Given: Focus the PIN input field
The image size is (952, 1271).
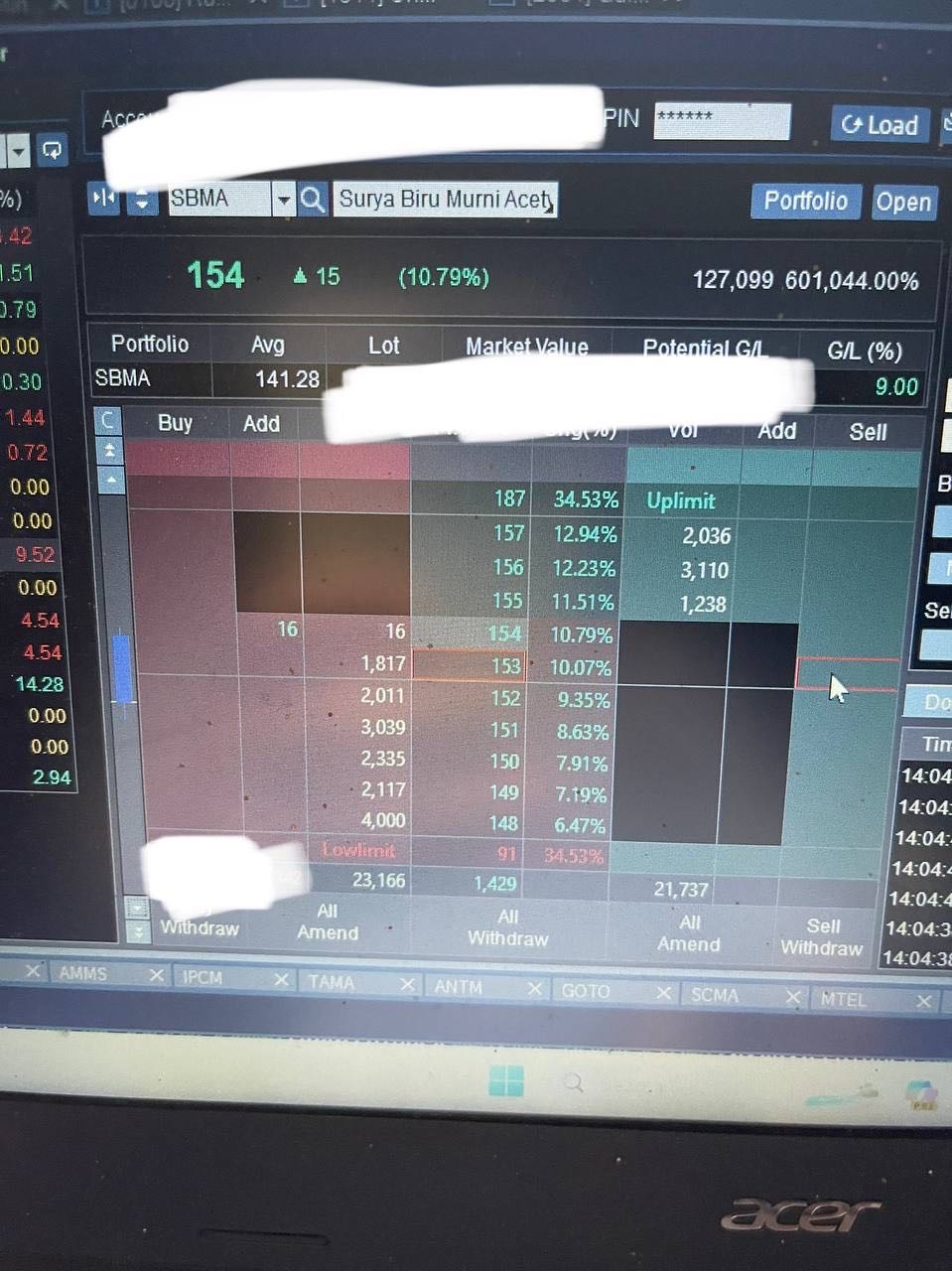Looking at the screenshot, I should point(722,121).
